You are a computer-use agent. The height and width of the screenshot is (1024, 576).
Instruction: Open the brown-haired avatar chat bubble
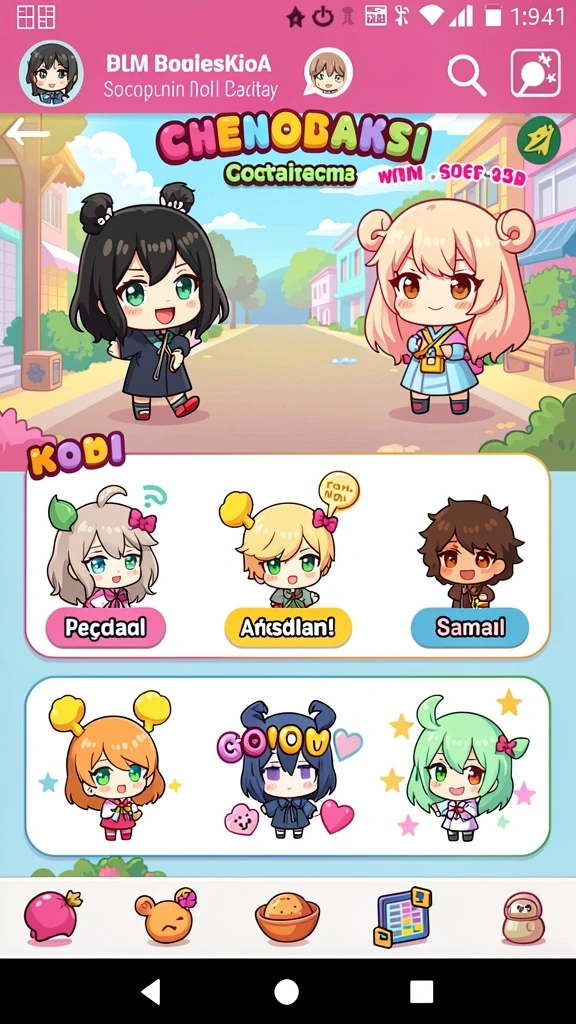tap(328, 72)
